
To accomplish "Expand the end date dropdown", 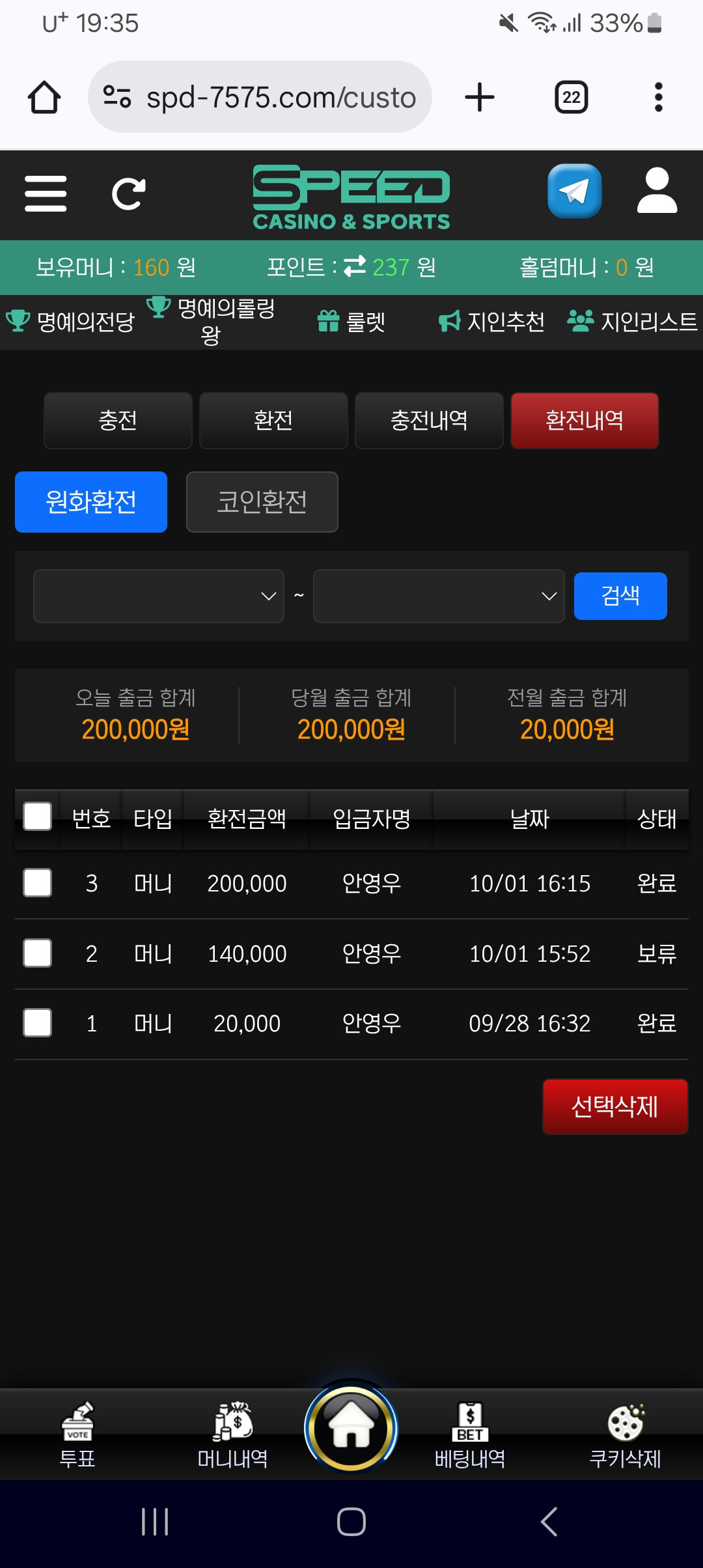I will 438,596.
